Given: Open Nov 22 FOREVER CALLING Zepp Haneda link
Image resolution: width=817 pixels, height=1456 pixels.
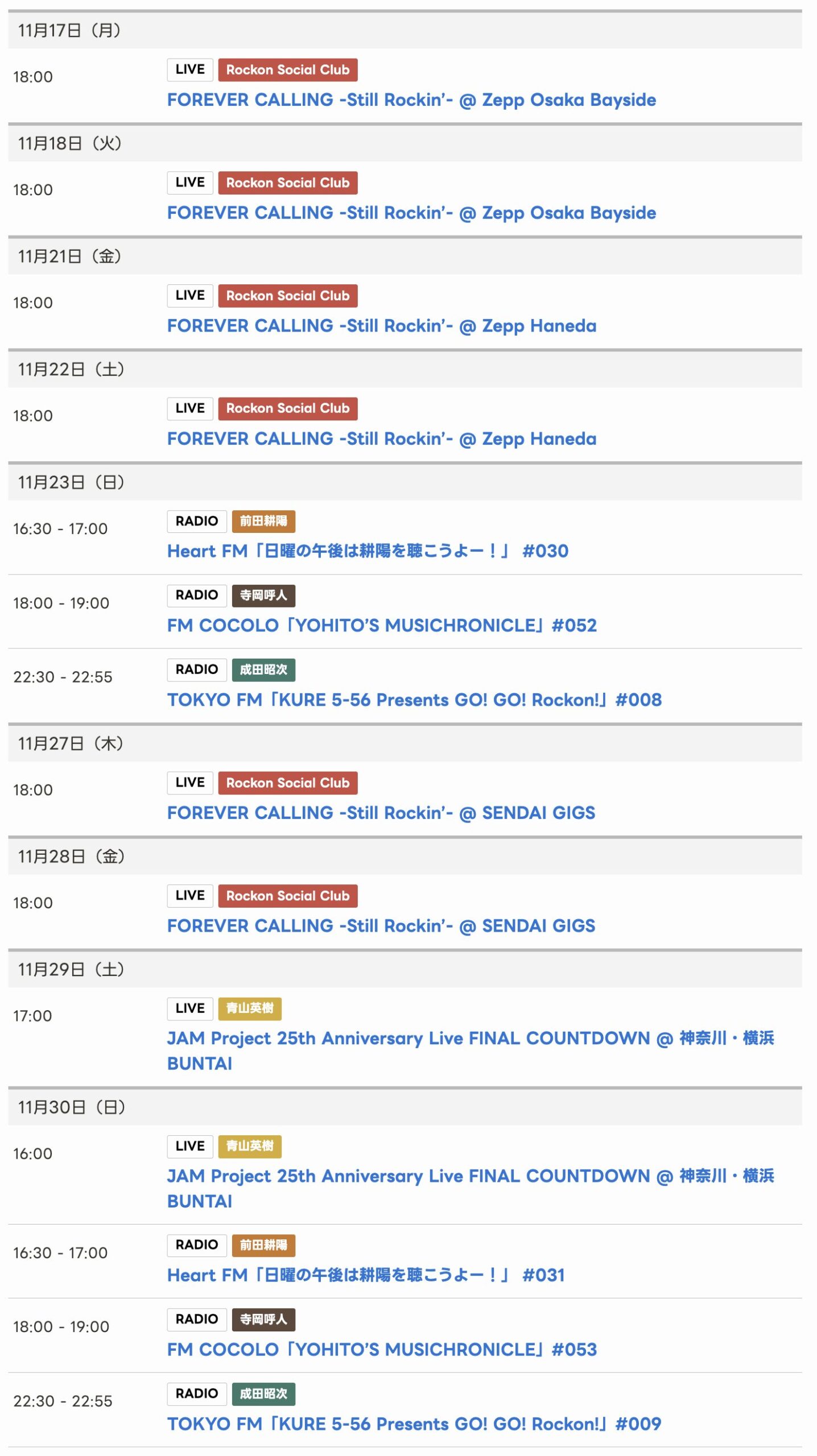Looking at the screenshot, I should point(381,439).
